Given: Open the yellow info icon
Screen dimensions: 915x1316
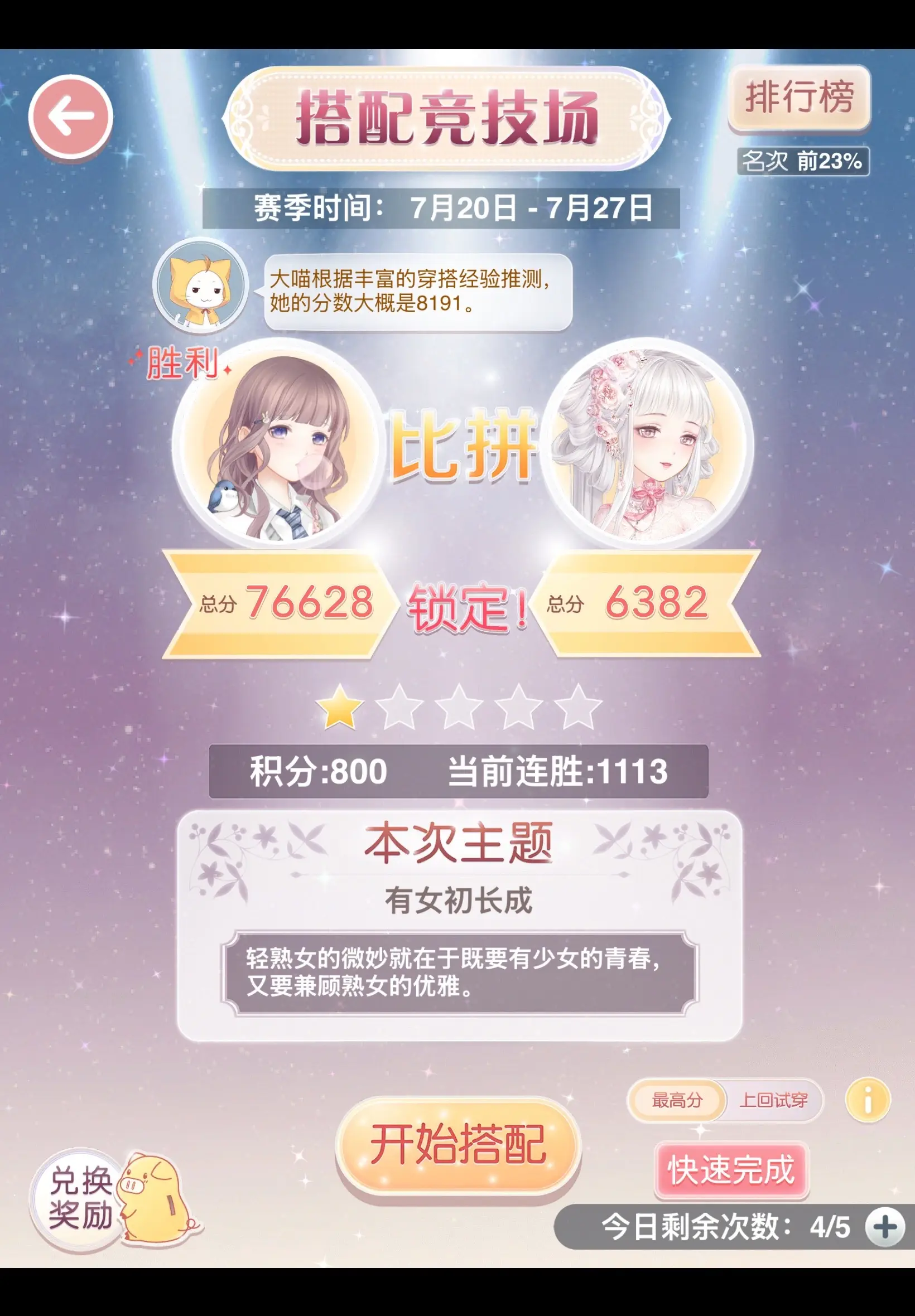Looking at the screenshot, I should 868,1100.
